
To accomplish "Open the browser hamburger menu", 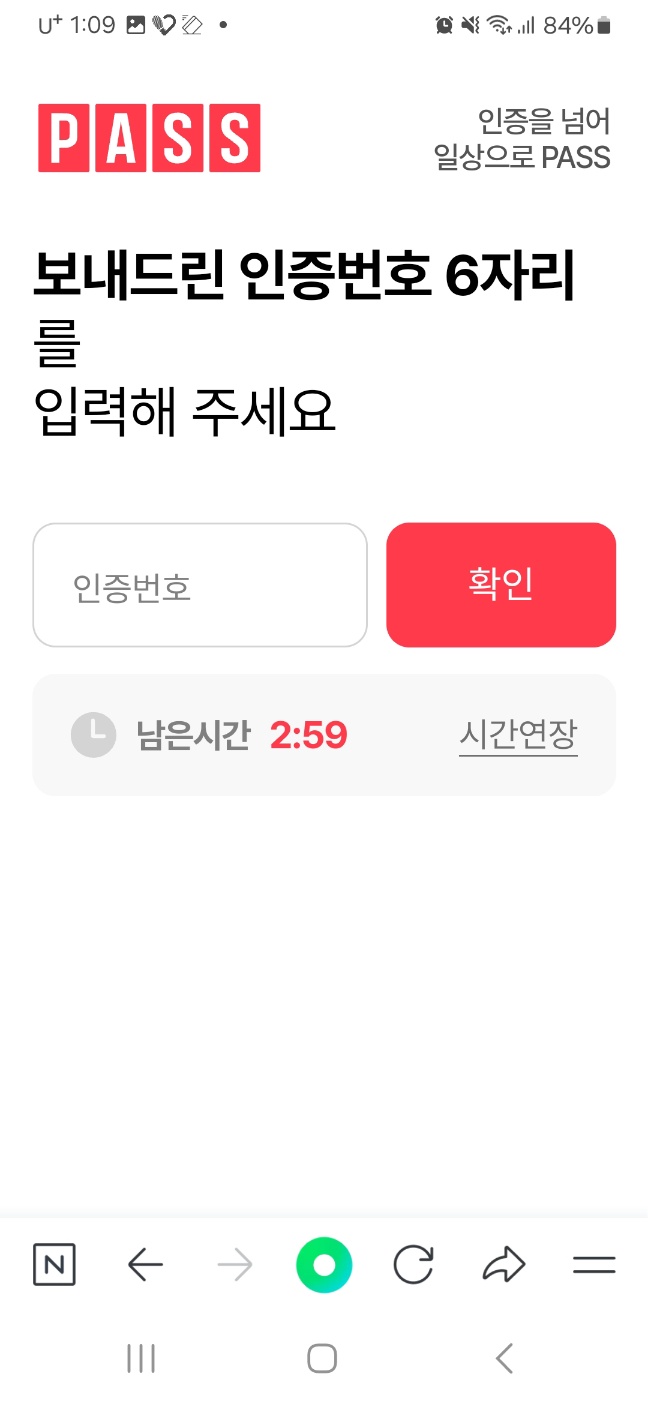I will coord(593,1266).
